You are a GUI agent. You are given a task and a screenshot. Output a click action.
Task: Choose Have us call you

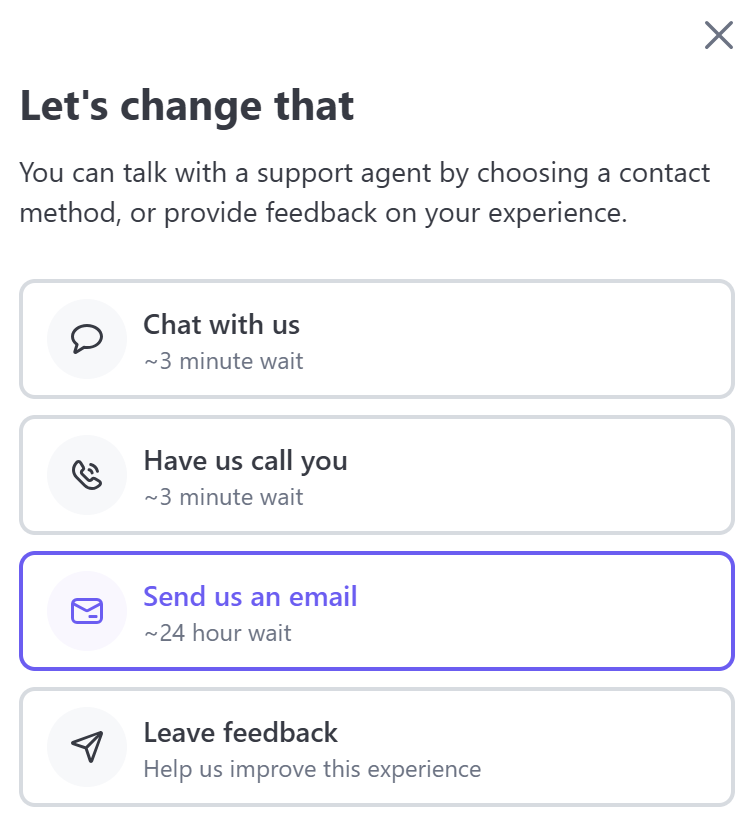tap(376, 475)
